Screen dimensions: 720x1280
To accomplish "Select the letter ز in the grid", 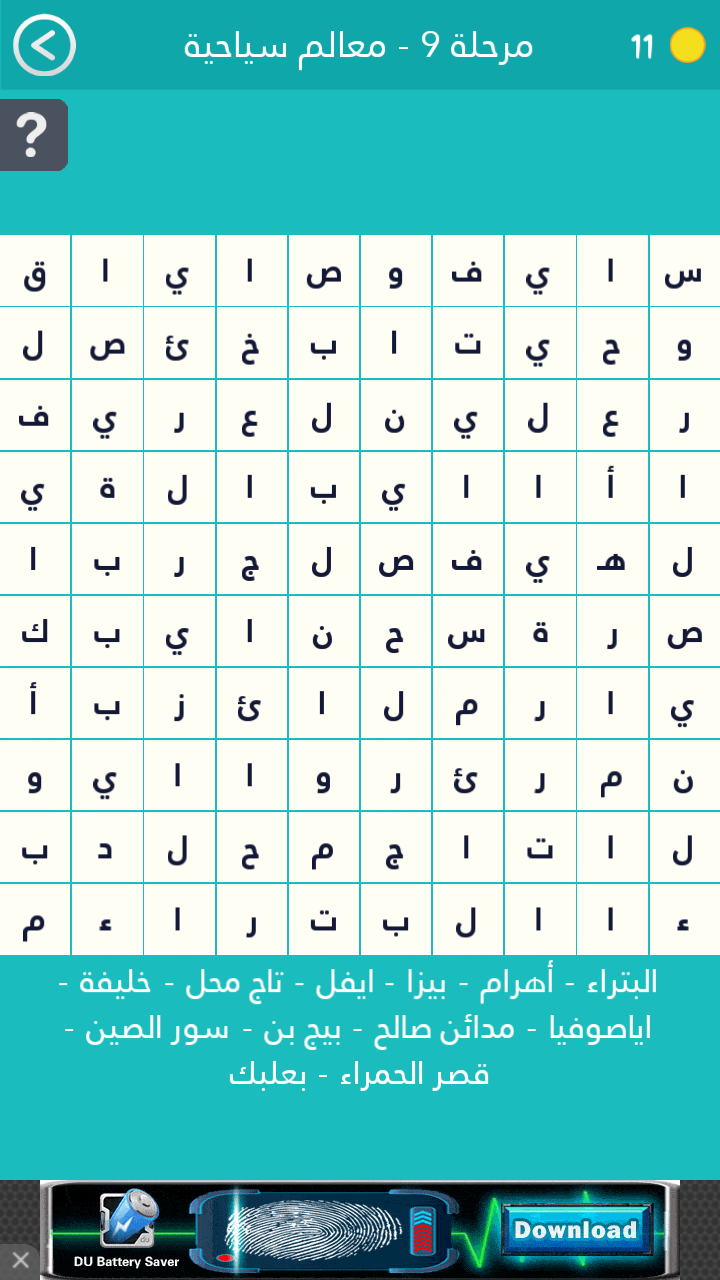I will [x=179, y=704].
